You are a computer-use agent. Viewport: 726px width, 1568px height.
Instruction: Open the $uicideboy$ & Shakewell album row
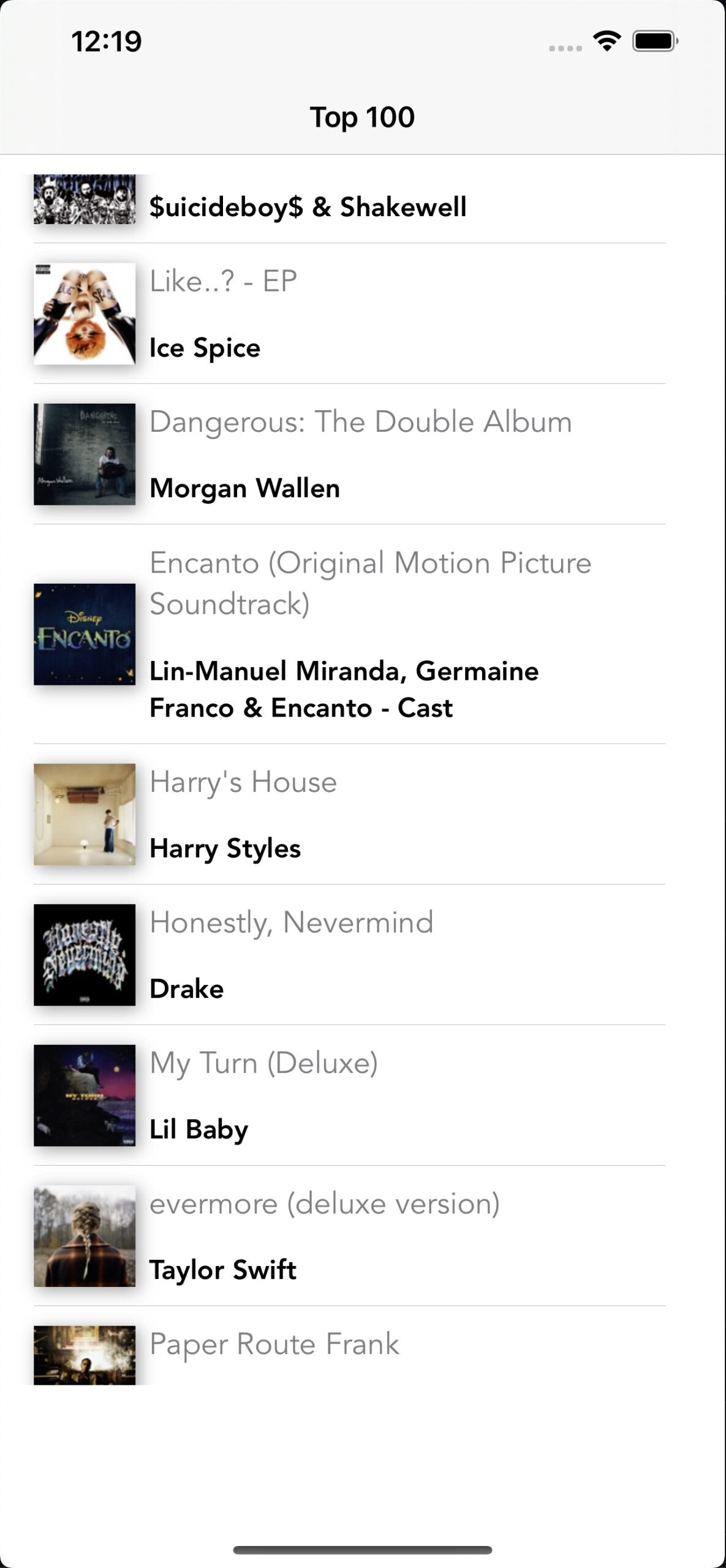click(349, 206)
